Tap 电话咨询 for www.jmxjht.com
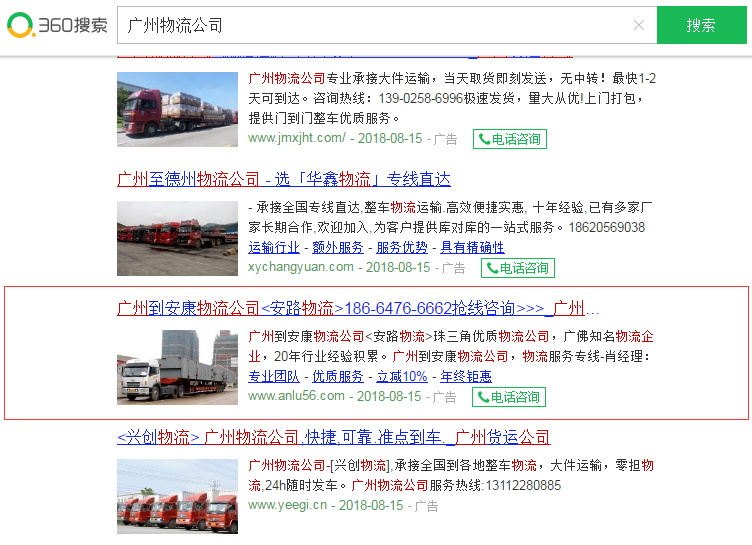This screenshot has width=752, height=545. pos(510,139)
